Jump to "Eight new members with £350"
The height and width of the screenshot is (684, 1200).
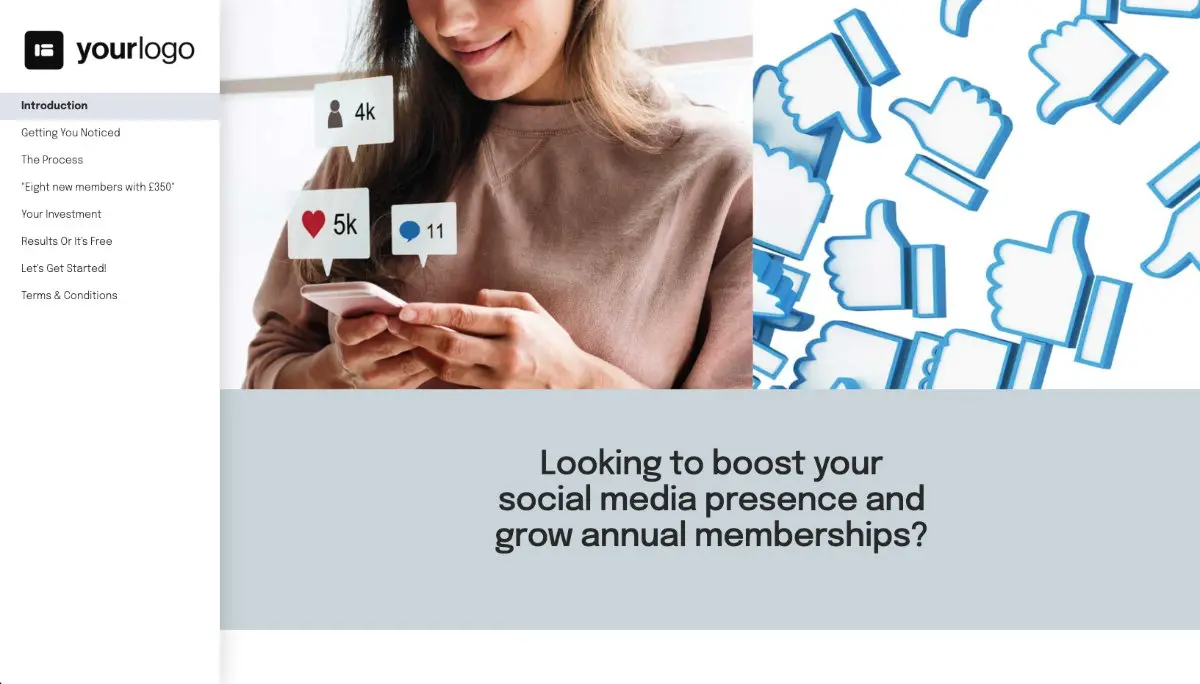(98, 187)
